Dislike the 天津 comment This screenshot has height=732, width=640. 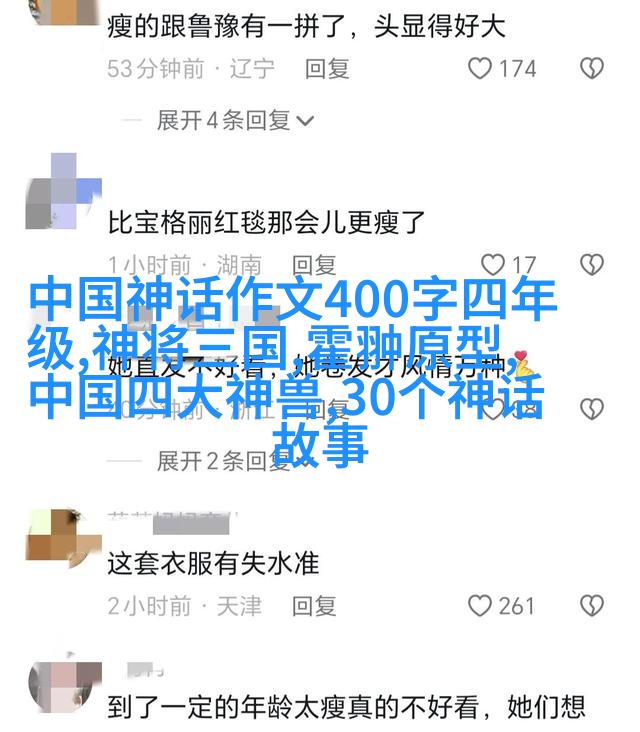[x=592, y=606]
